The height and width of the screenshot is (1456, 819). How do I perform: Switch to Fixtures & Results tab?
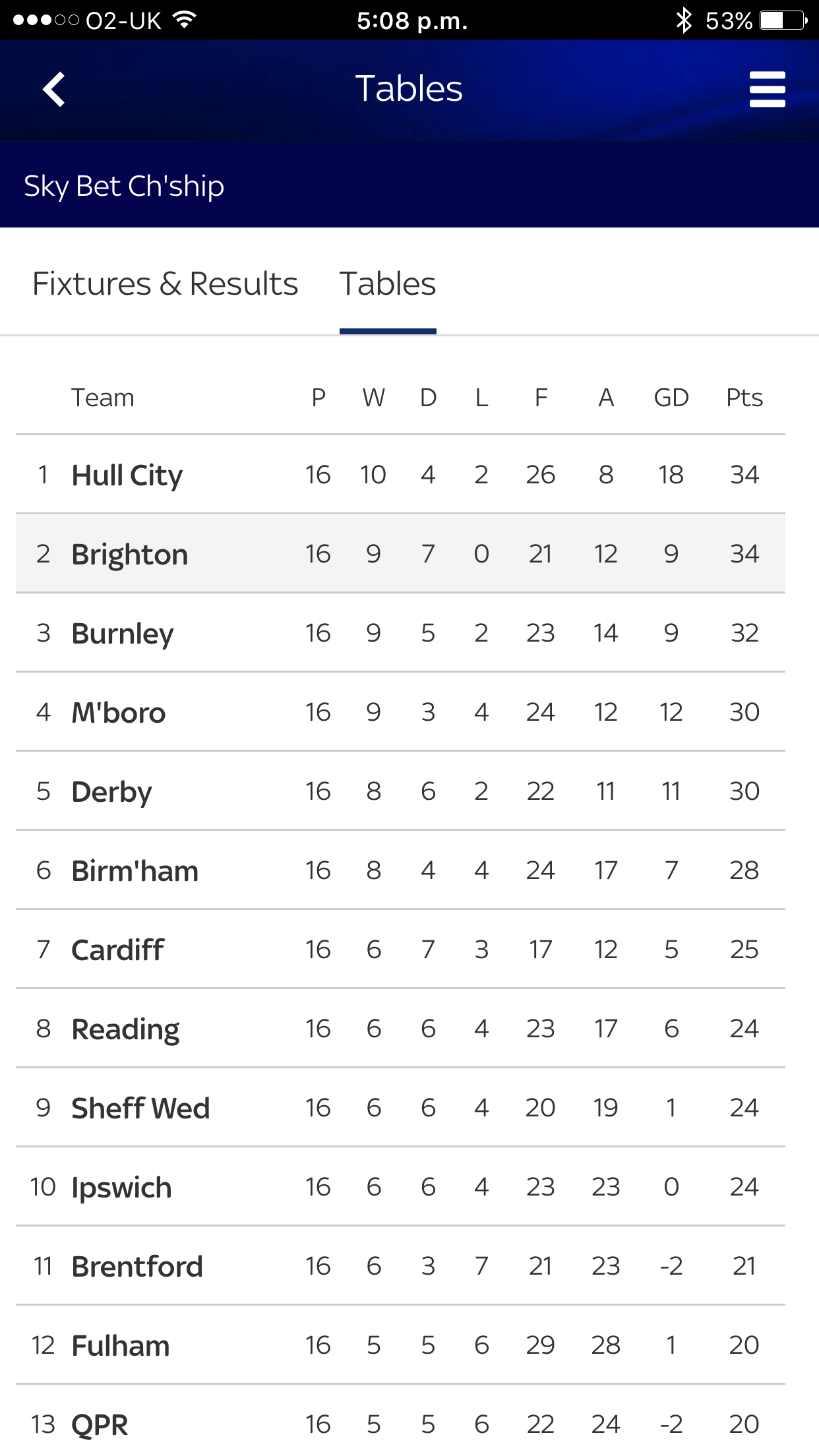point(165,284)
